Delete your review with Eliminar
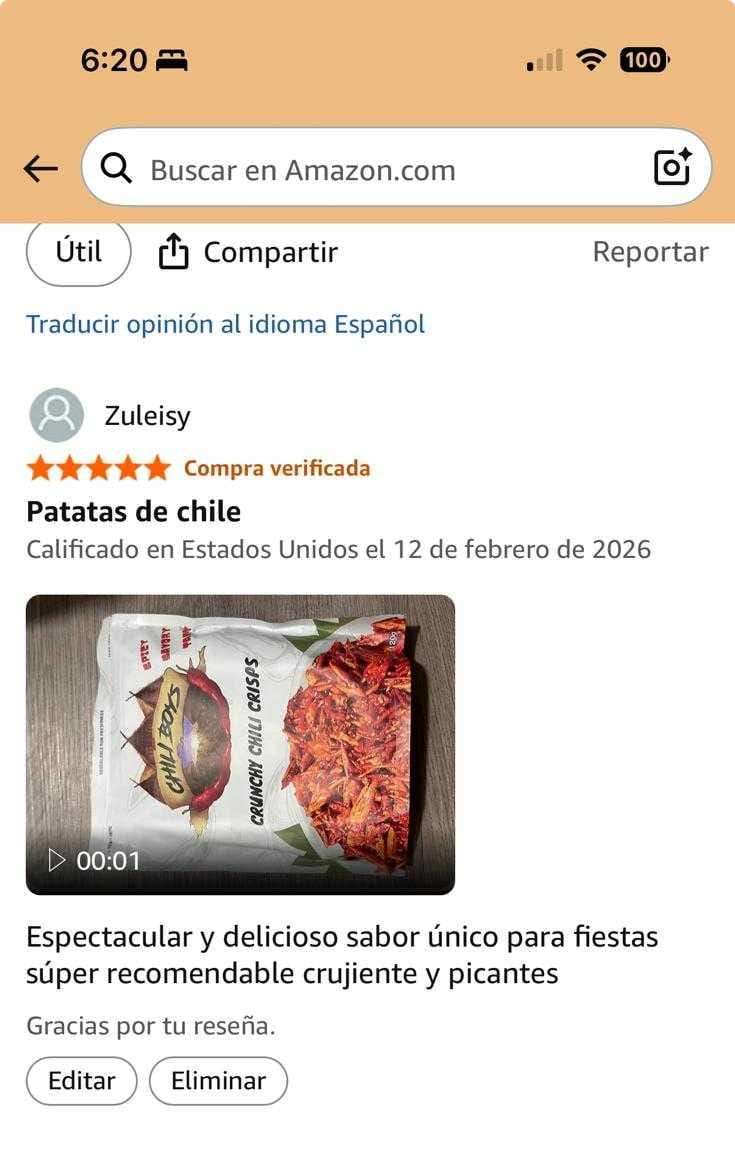 218,1081
